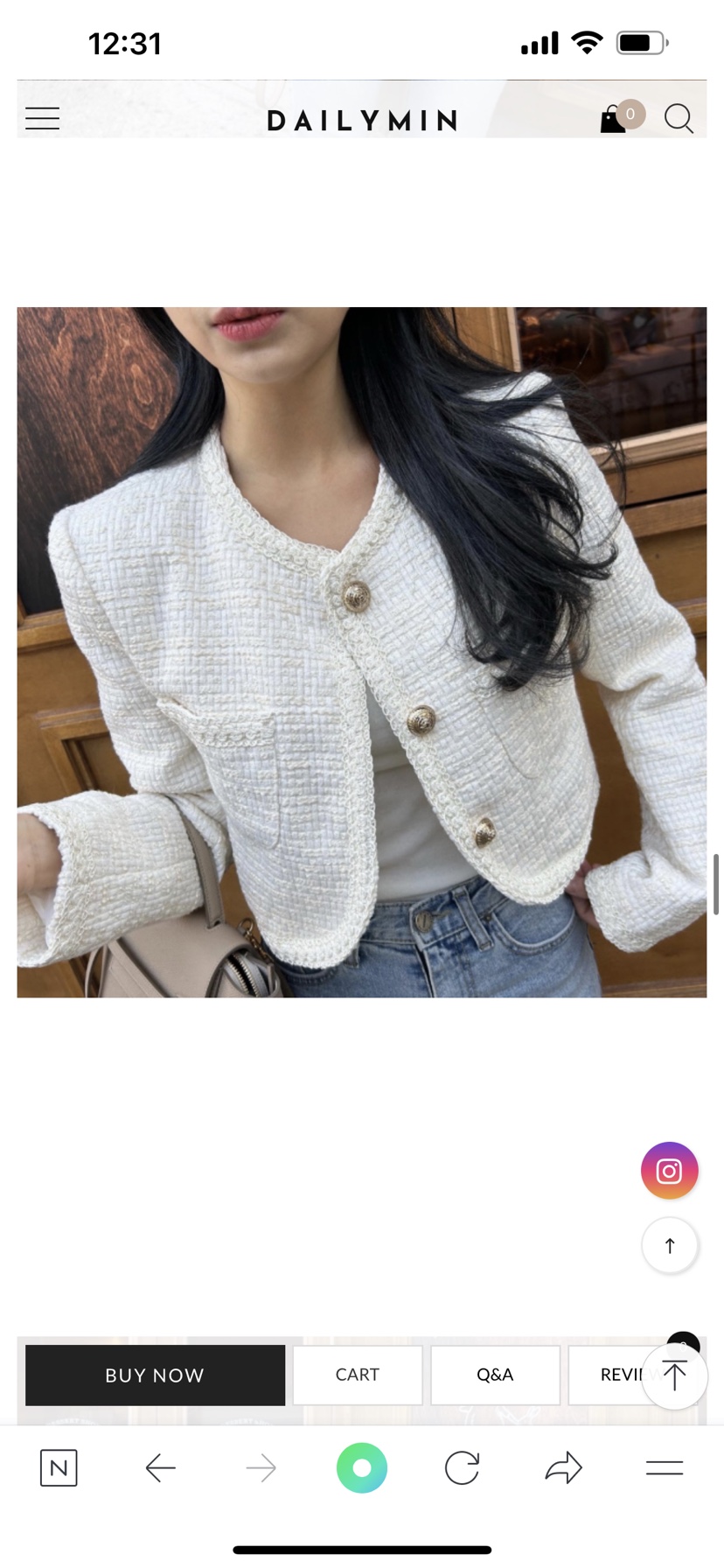Open the browser's two-line menu
Screen dimensions: 724x1568
pyautogui.click(x=665, y=1467)
